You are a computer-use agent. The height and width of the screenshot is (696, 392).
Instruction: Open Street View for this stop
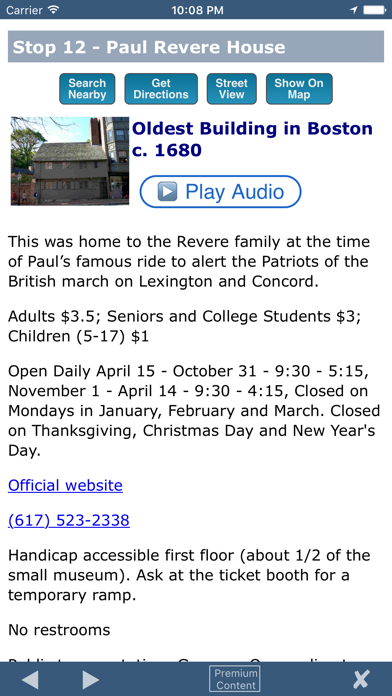232,89
